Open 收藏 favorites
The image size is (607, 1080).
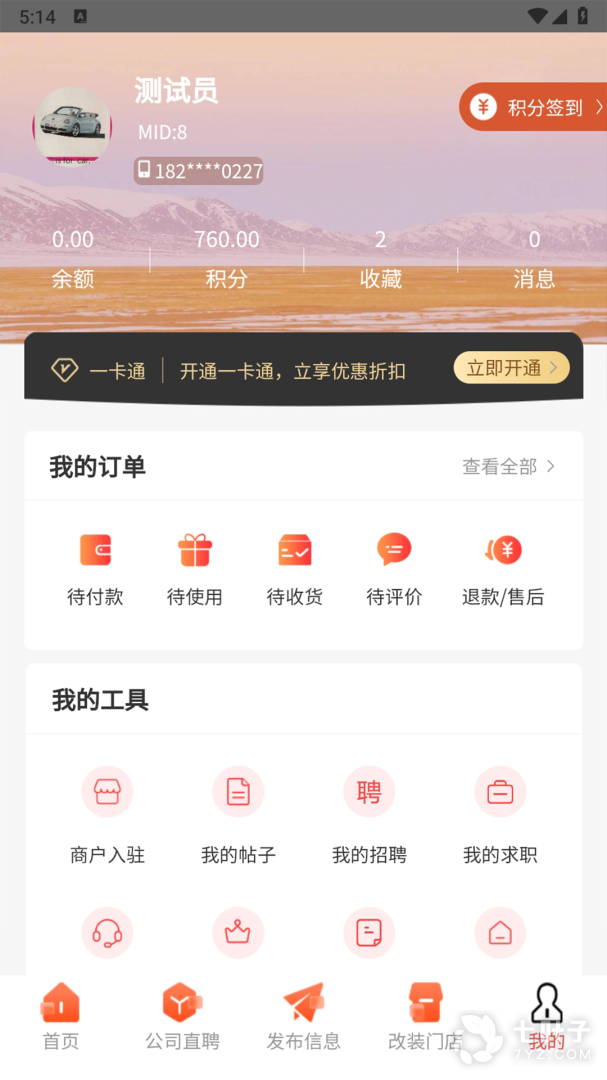[381, 258]
